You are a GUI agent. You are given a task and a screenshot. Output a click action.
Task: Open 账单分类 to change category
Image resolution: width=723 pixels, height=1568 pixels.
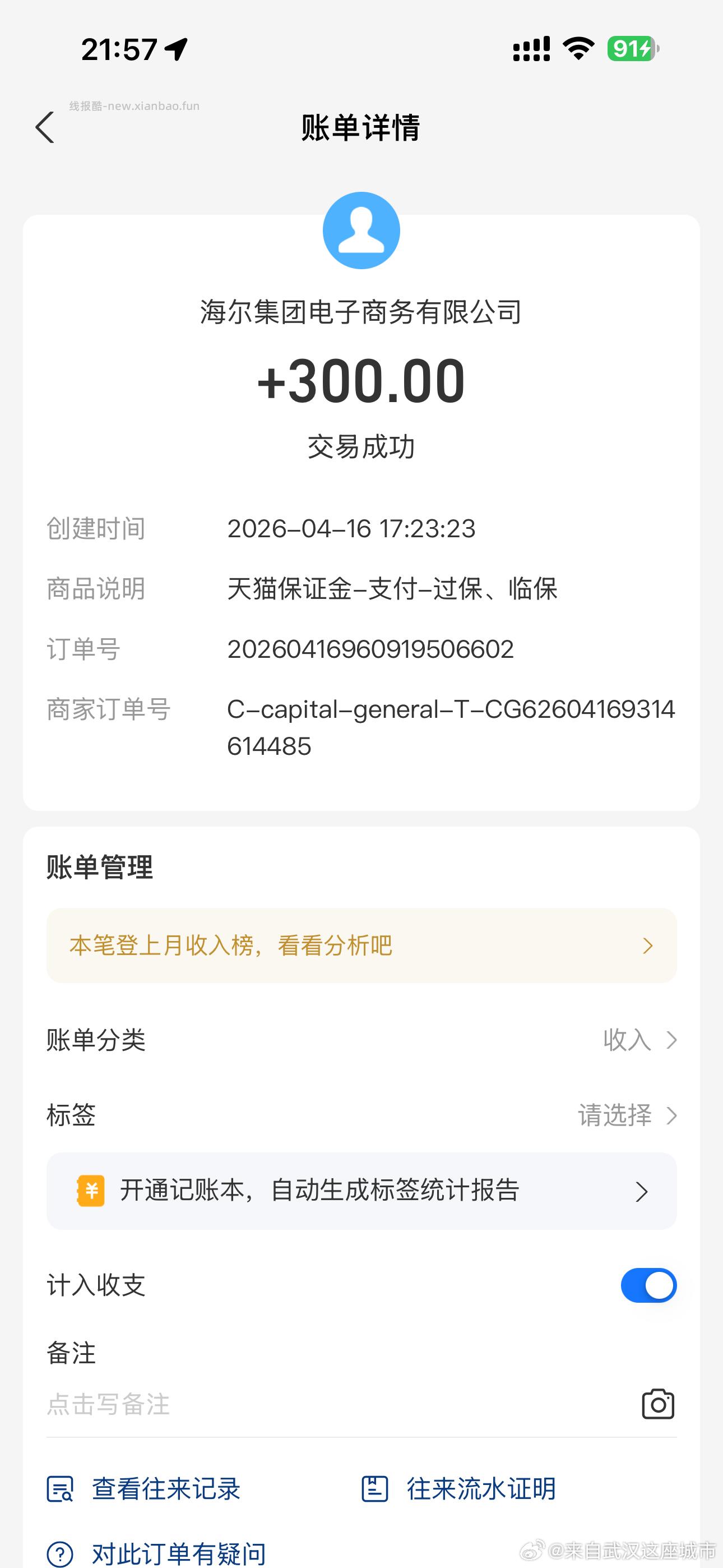361,1041
